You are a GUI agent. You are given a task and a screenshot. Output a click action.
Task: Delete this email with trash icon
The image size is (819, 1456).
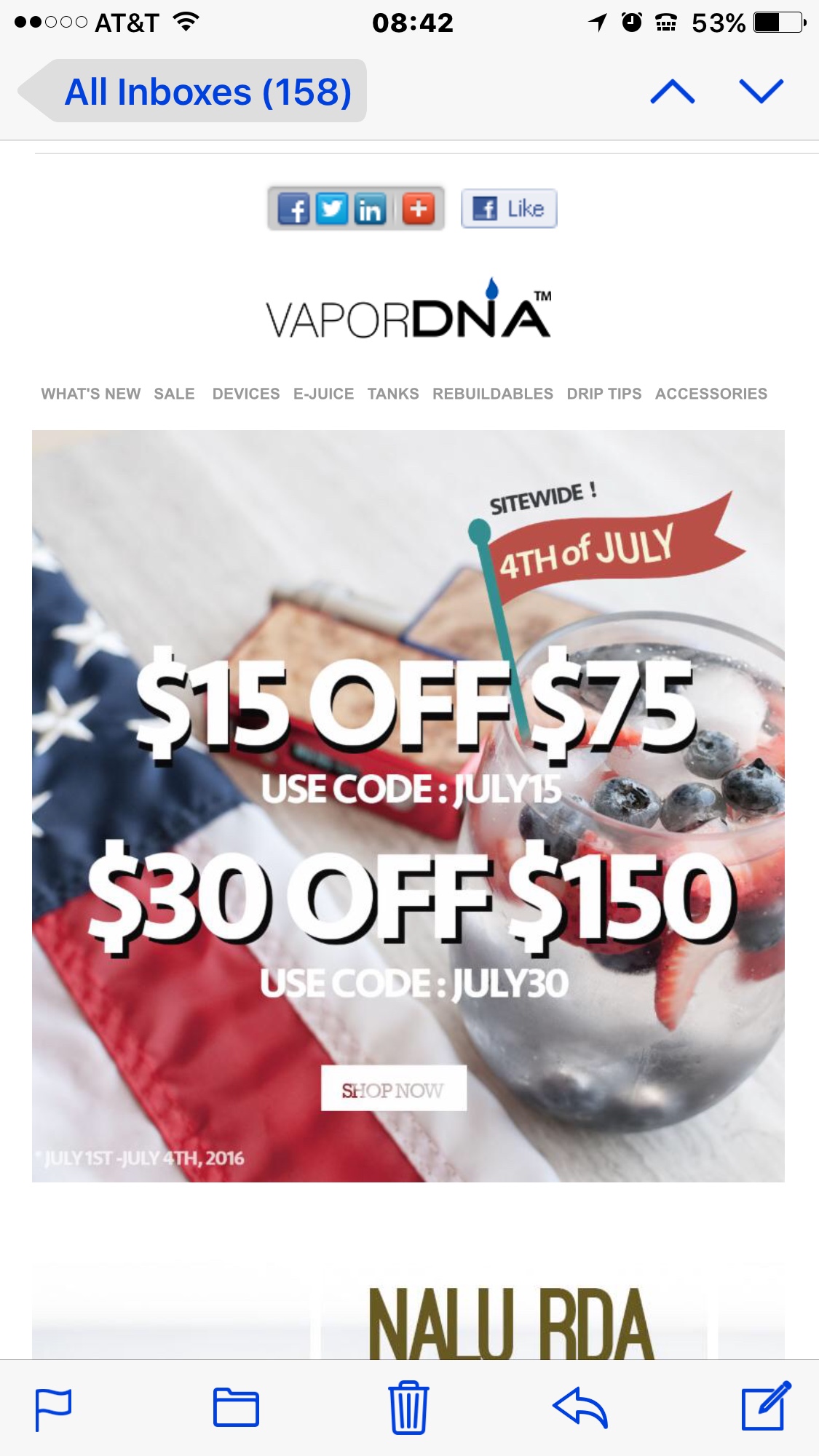click(x=408, y=1407)
